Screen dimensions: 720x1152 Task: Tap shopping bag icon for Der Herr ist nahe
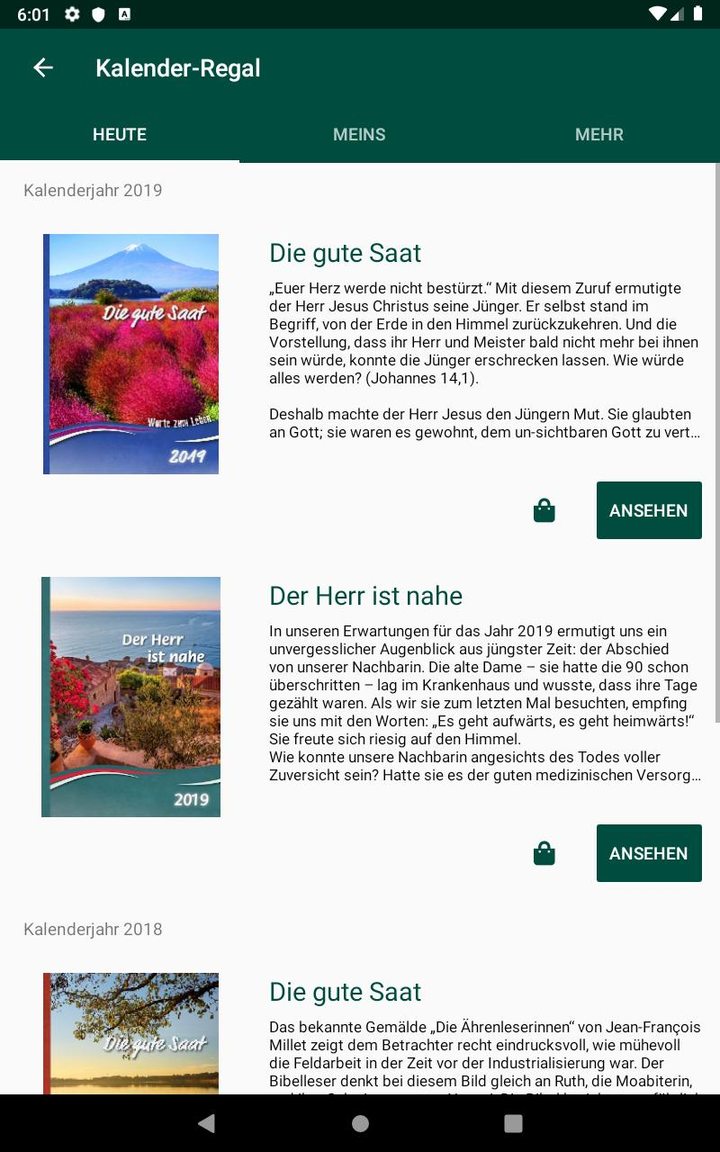[544, 854]
